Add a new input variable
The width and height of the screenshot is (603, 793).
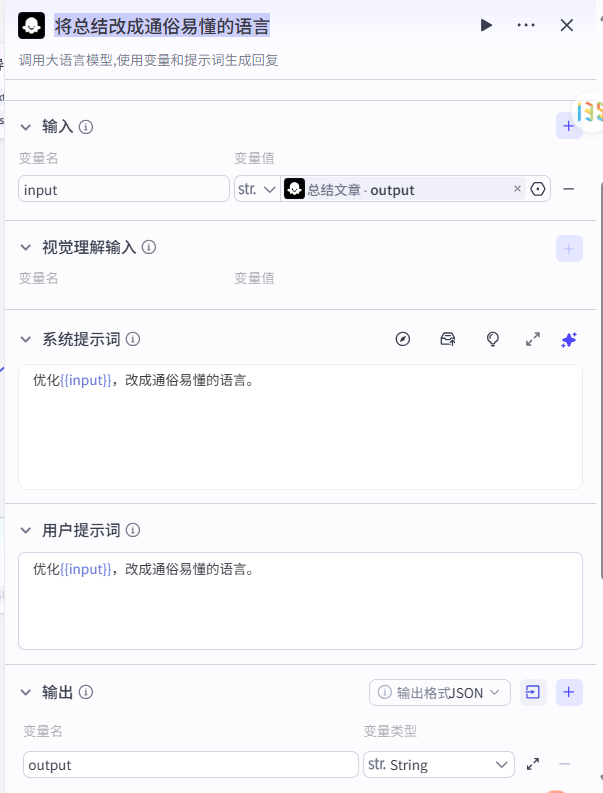[x=568, y=126]
